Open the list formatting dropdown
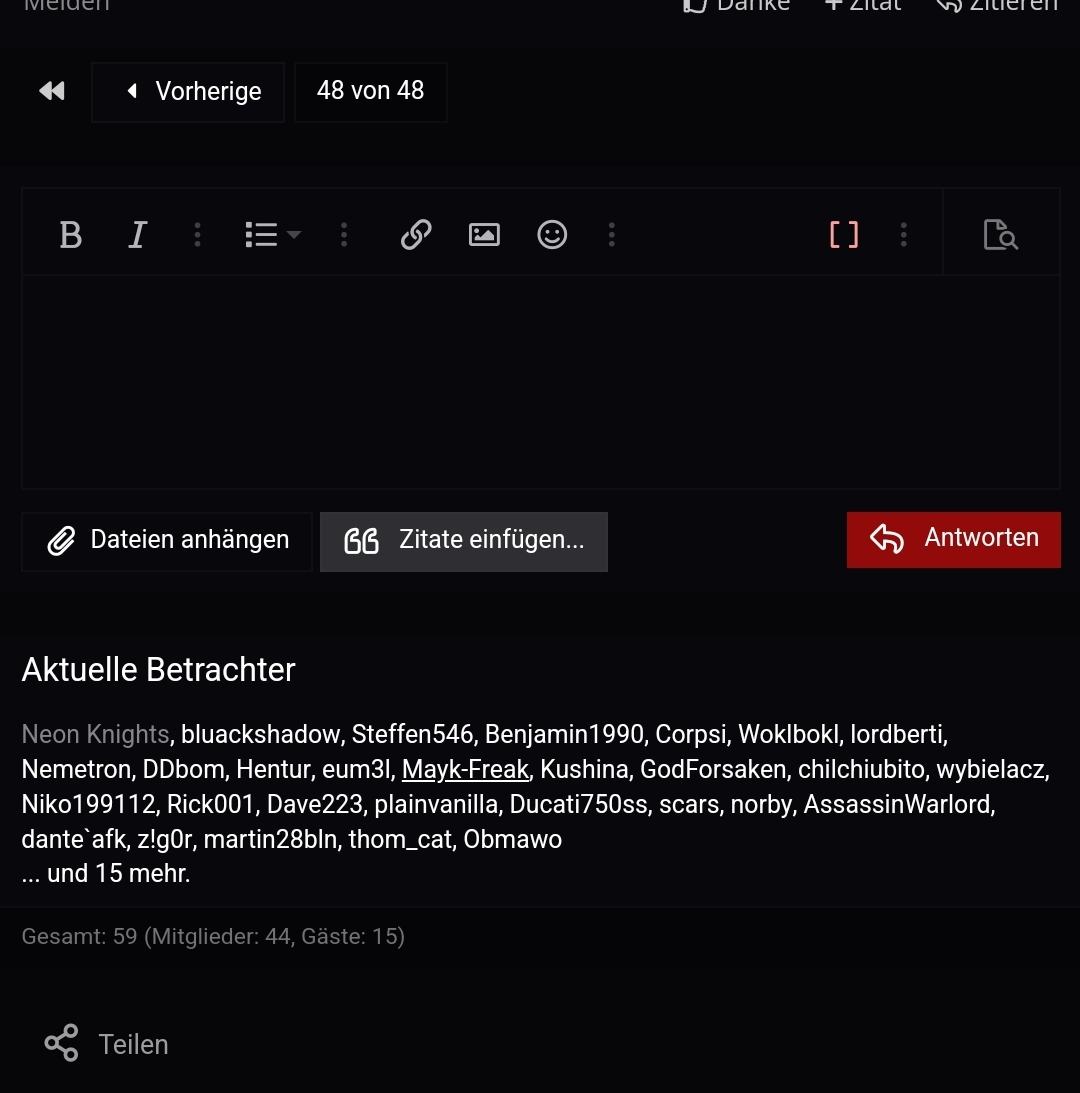The height and width of the screenshot is (1093, 1080). tap(271, 235)
